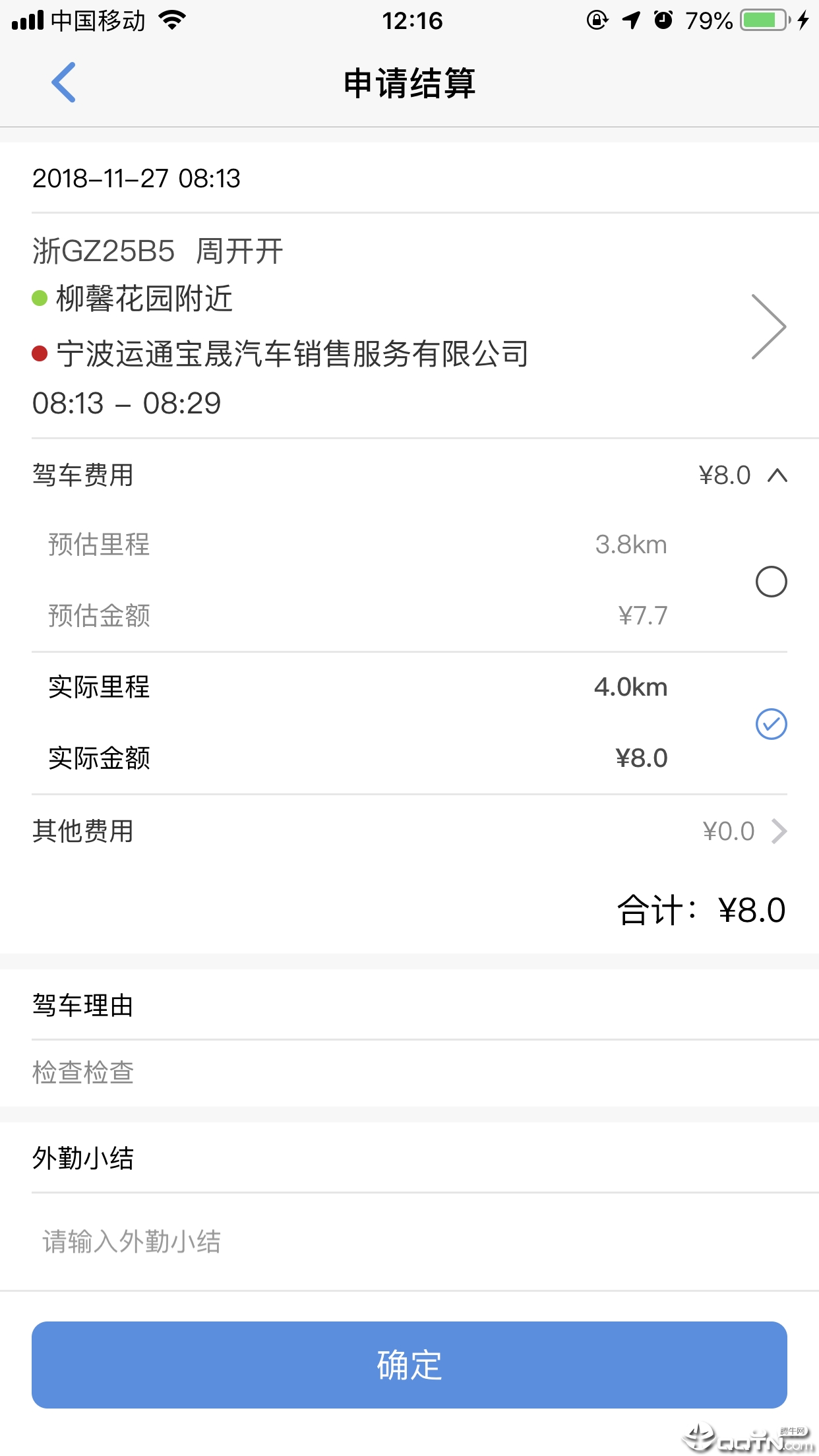Collapse the 驾车费用 section
Viewport: 819px width, 1456px height.
point(777,475)
